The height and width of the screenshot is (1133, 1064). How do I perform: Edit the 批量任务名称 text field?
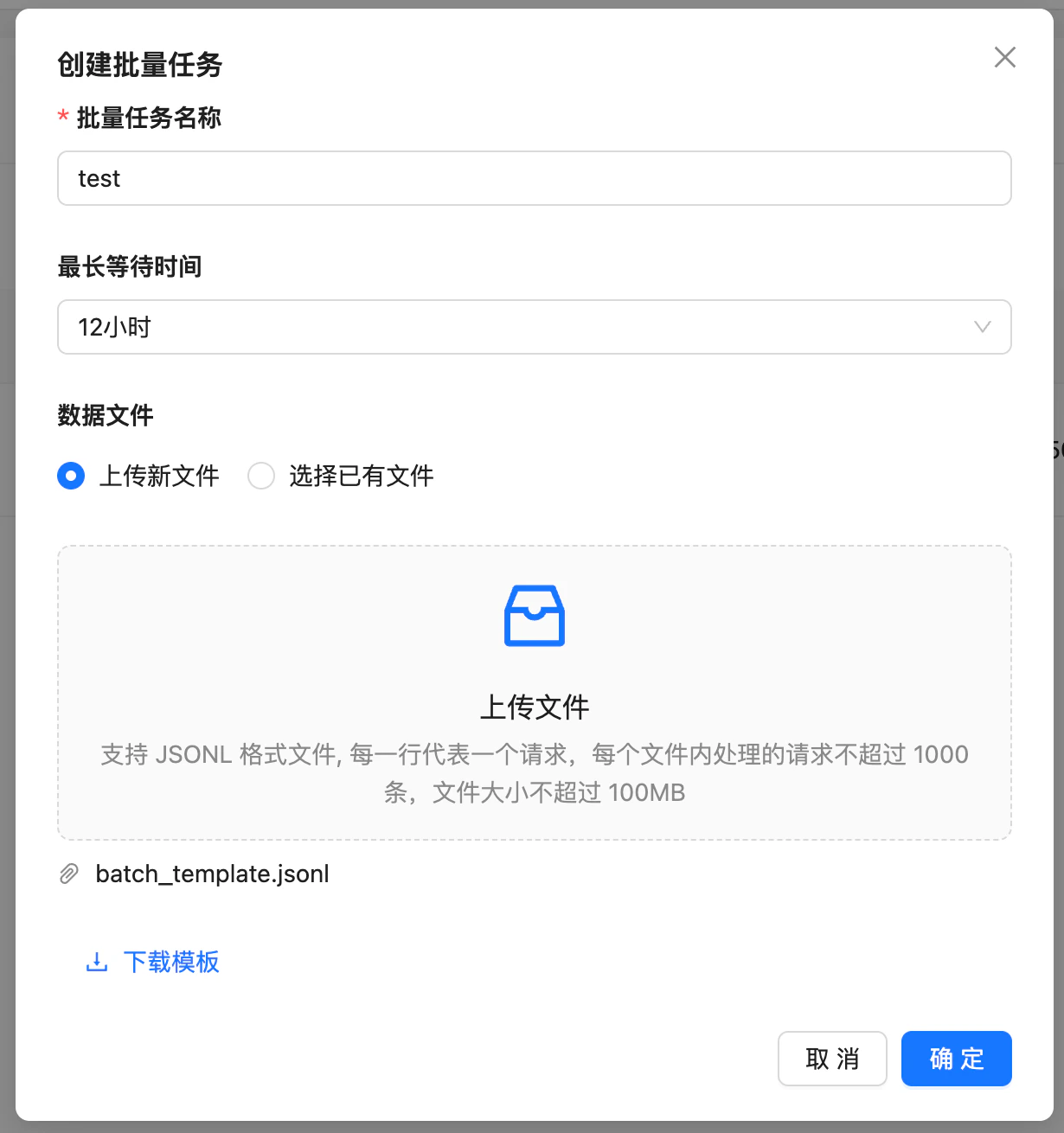(534, 178)
